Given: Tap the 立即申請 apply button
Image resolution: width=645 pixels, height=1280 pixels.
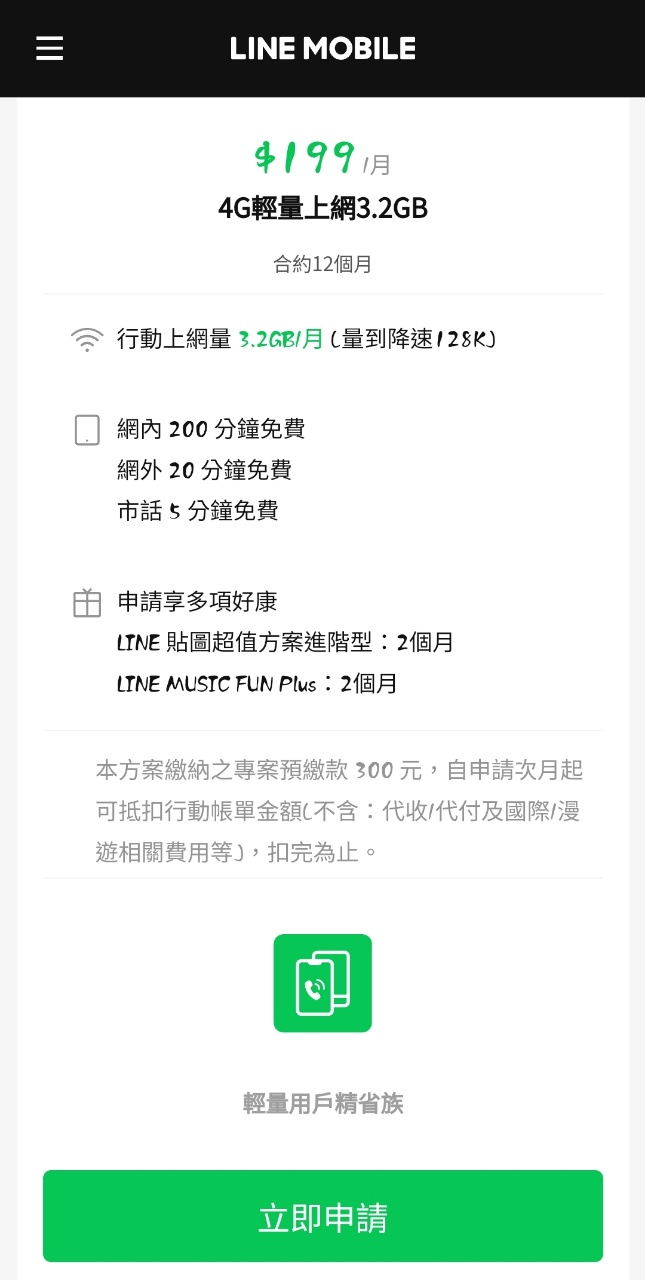Looking at the screenshot, I should (x=322, y=1216).
